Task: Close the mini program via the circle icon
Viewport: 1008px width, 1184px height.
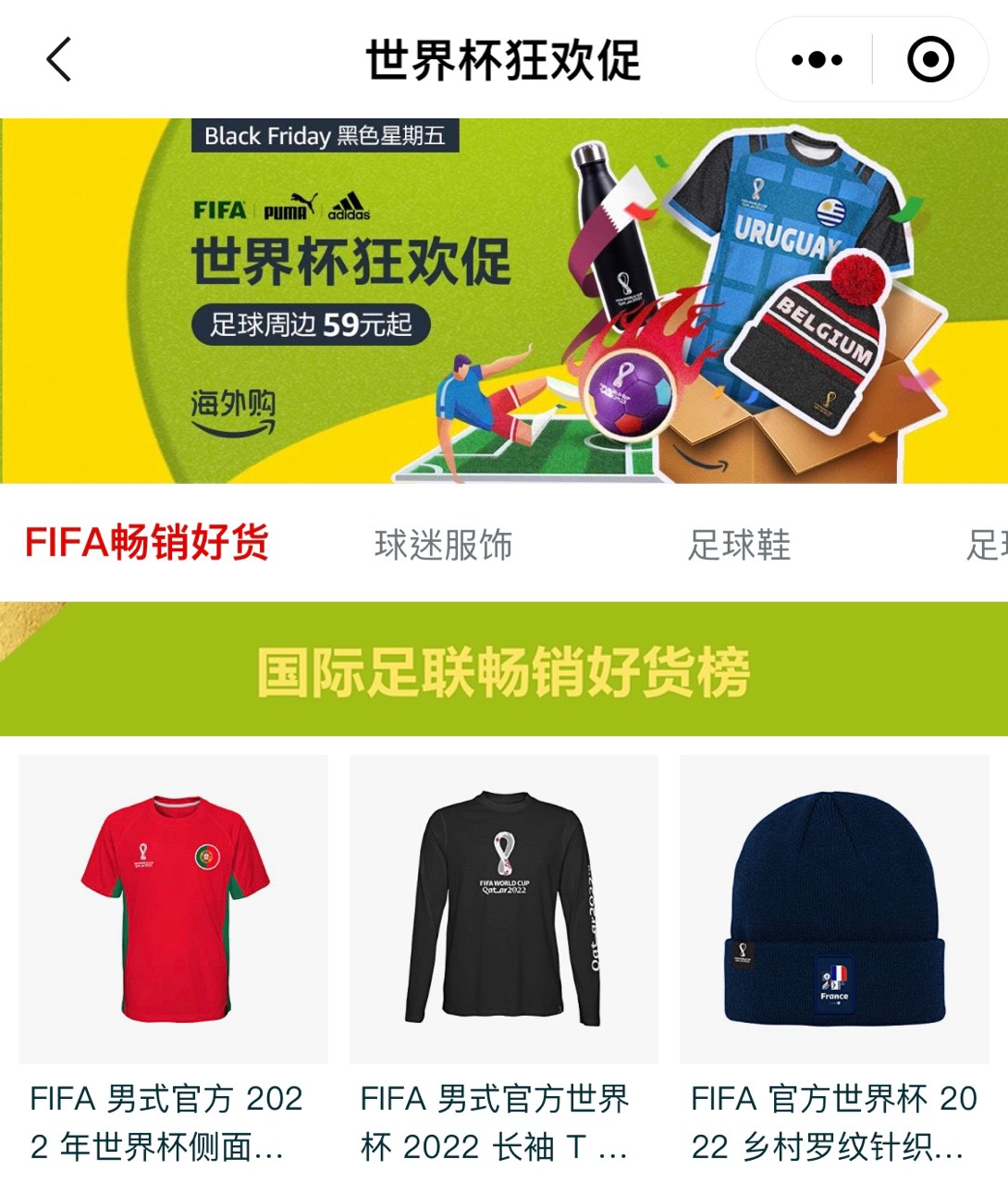Action: point(929,60)
